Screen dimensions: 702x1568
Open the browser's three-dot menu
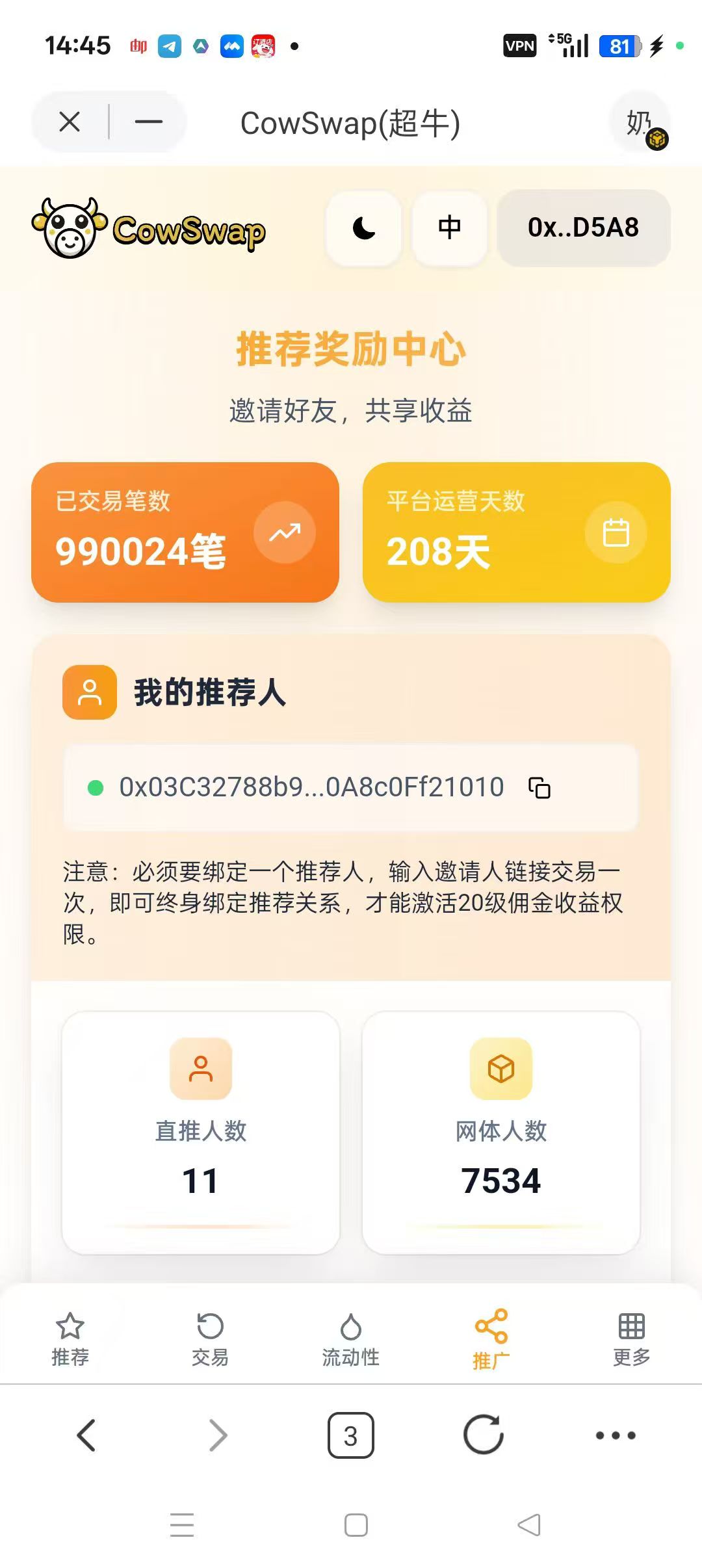[616, 1435]
